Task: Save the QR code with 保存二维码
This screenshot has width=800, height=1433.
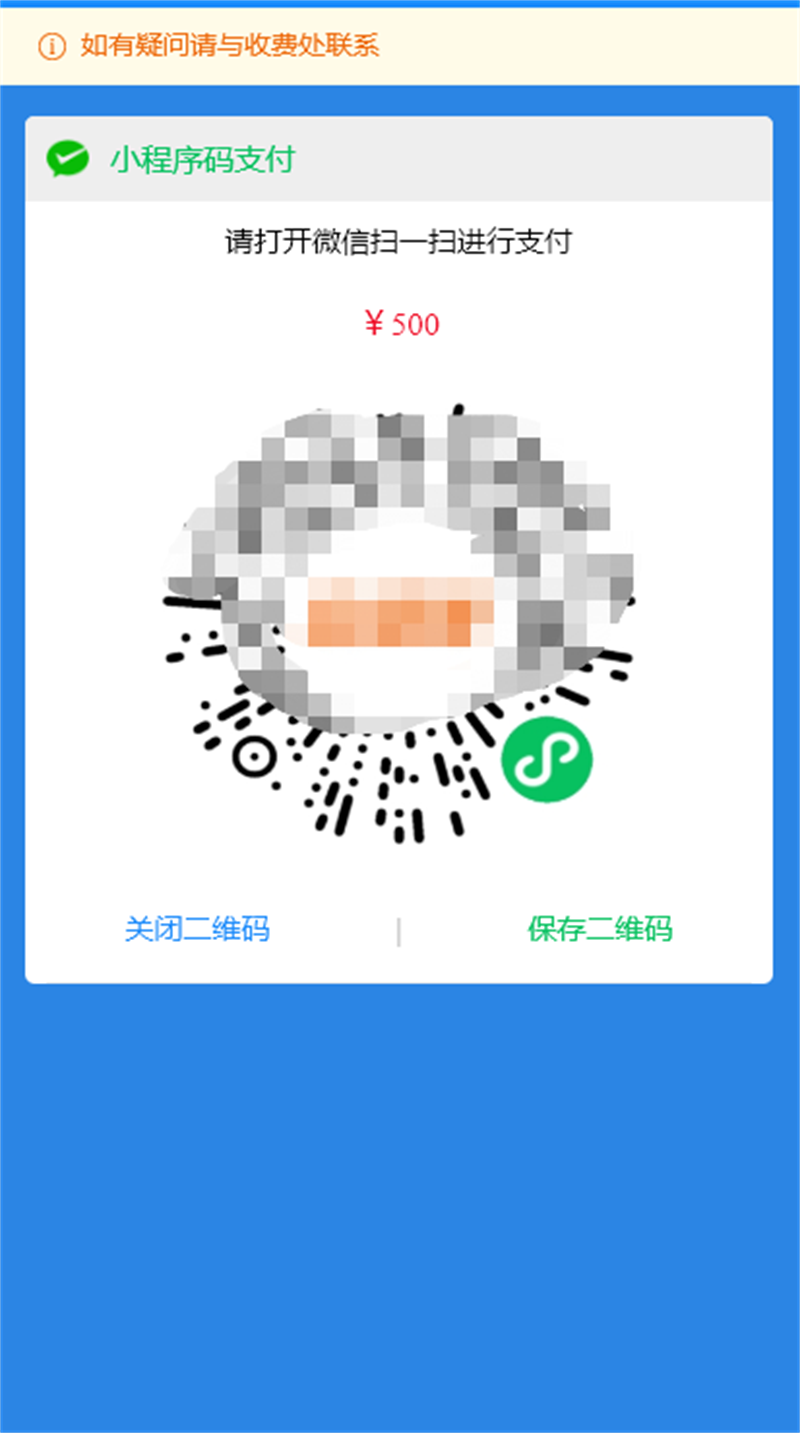Action: [x=600, y=929]
